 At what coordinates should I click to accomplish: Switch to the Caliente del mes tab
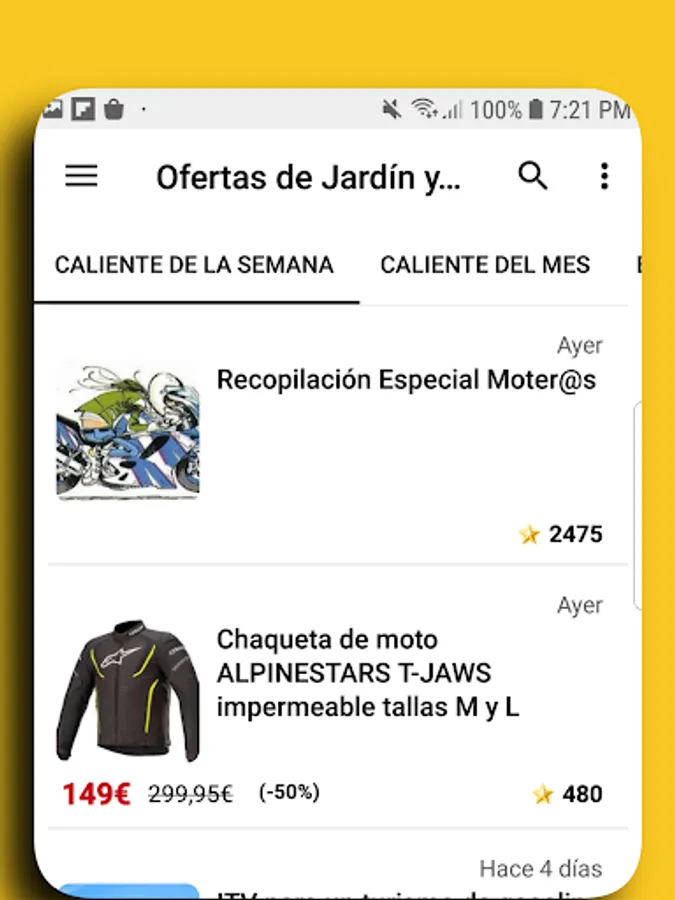[485, 265]
